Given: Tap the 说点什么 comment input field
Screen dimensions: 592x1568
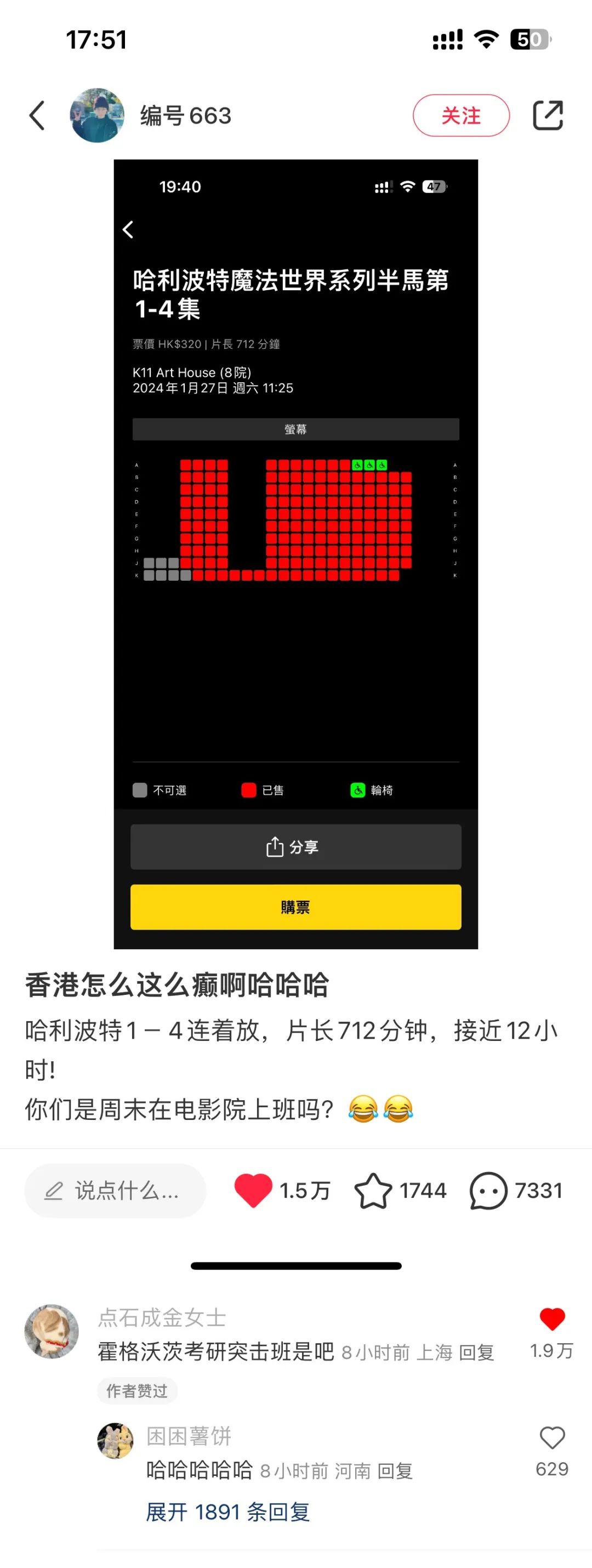Looking at the screenshot, I should (x=116, y=1191).
